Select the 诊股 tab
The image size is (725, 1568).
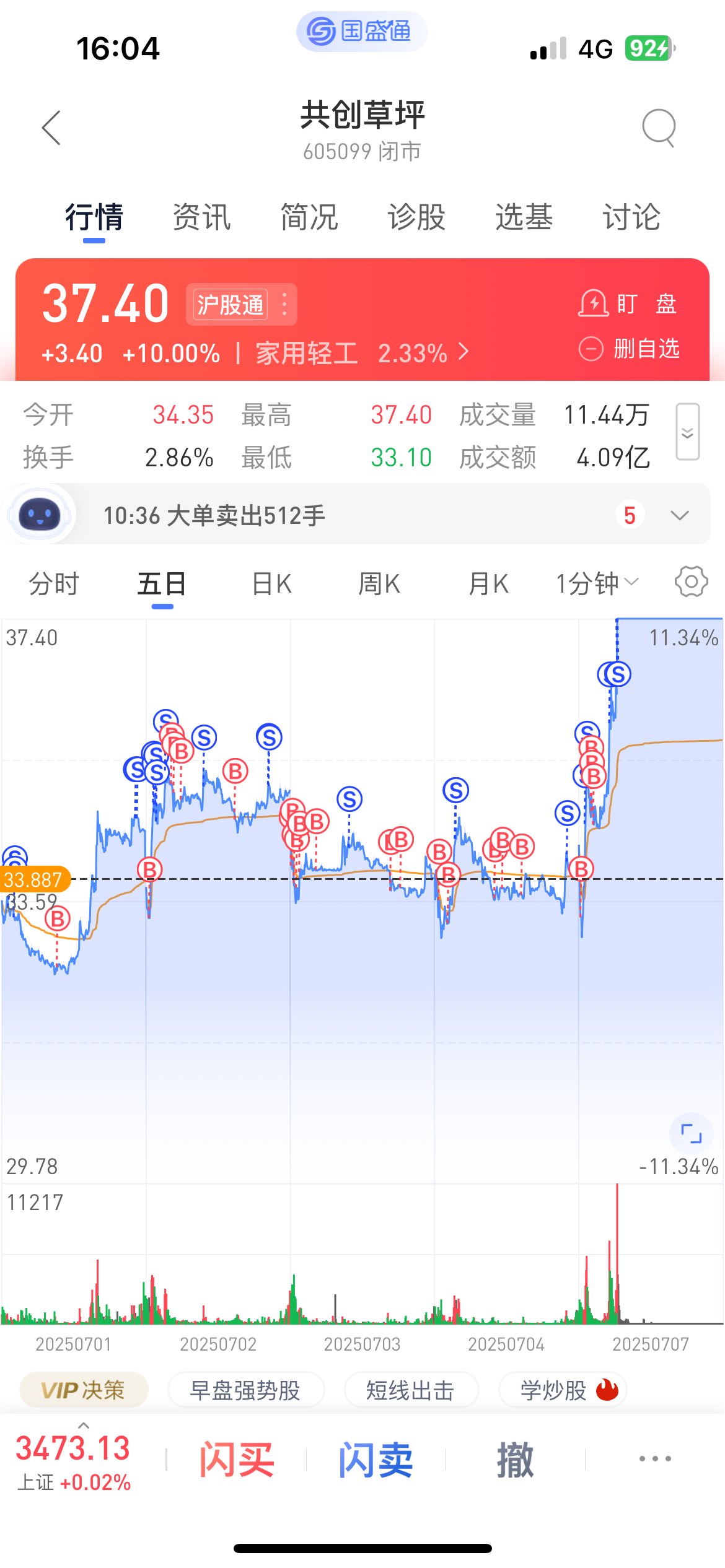416,217
